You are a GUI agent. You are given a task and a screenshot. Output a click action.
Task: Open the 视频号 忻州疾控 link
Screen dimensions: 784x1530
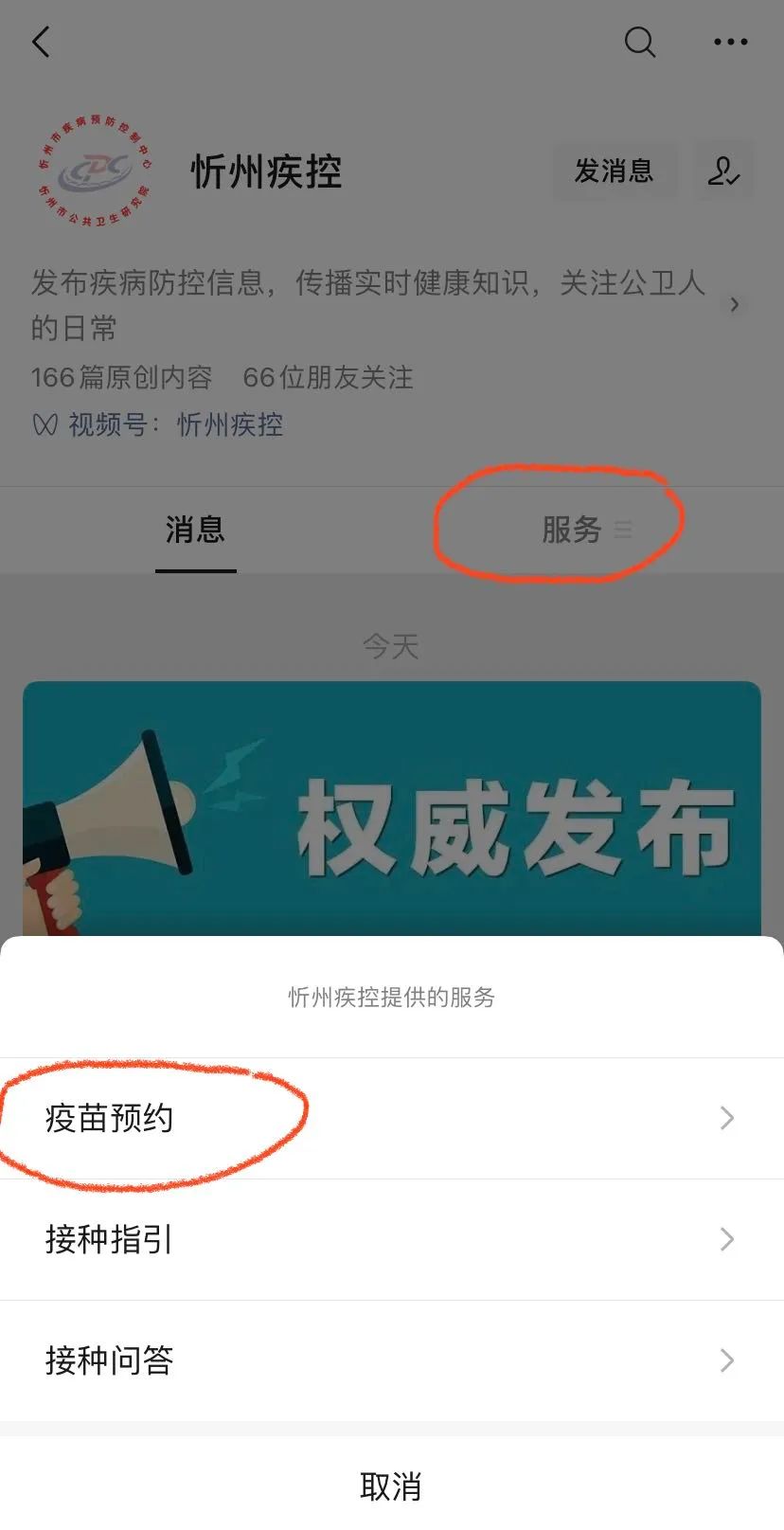[x=229, y=424]
